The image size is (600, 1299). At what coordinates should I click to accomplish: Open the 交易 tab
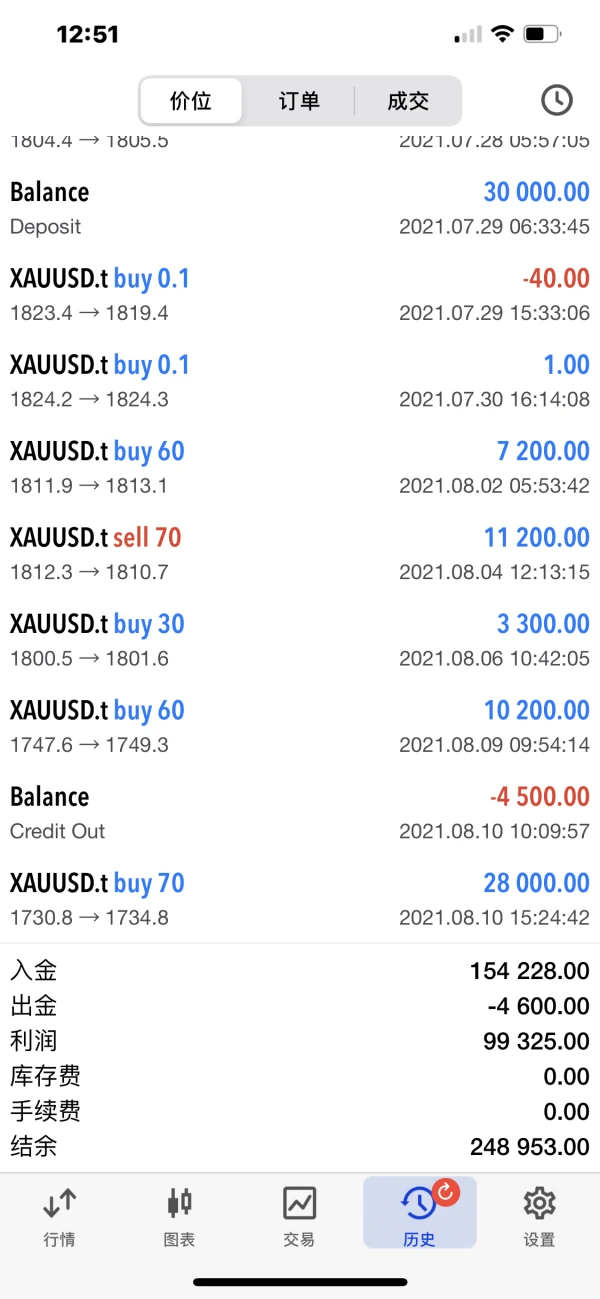tap(299, 1214)
